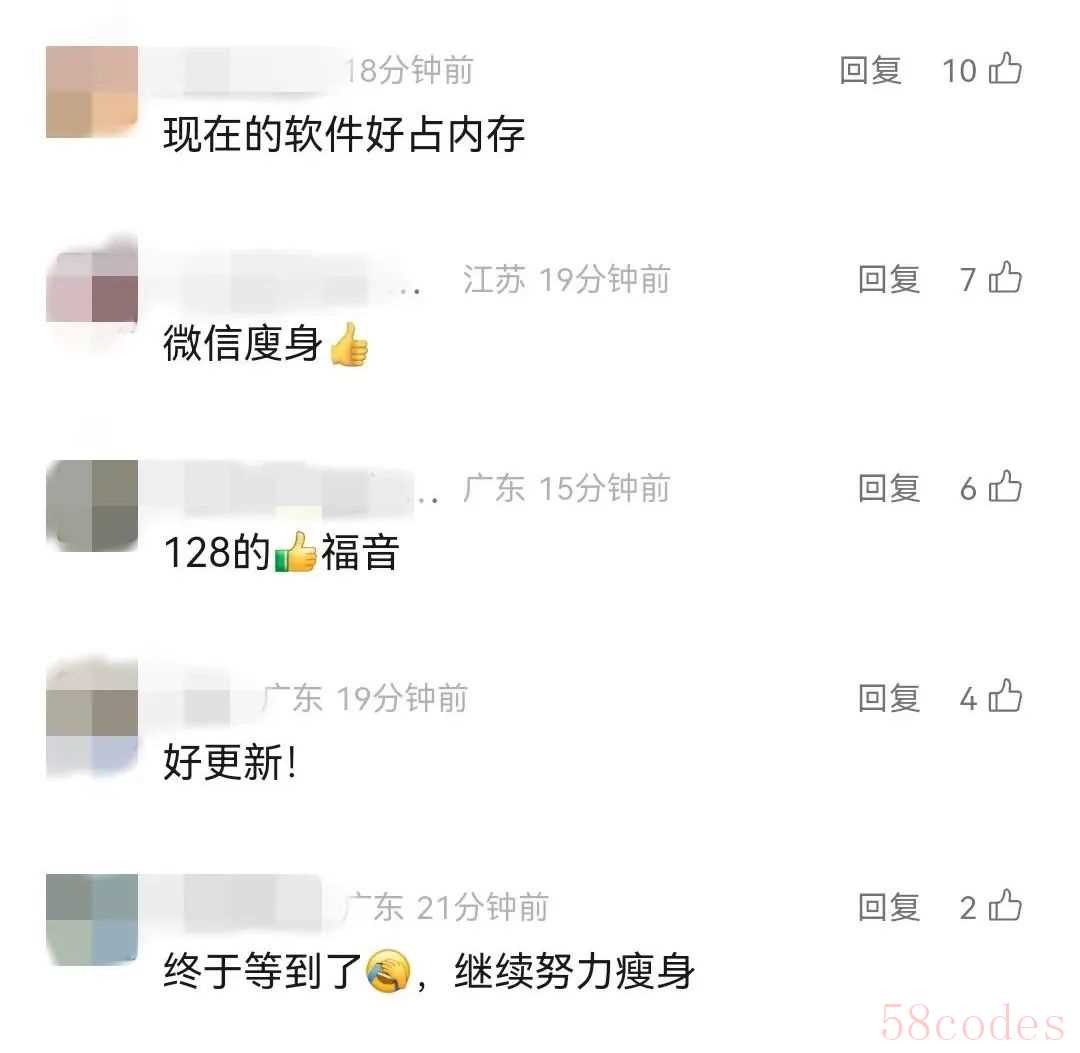Screen dimensions: 1080x1053
Task: Like the 128的福音 comment
Action: click(1005, 488)
